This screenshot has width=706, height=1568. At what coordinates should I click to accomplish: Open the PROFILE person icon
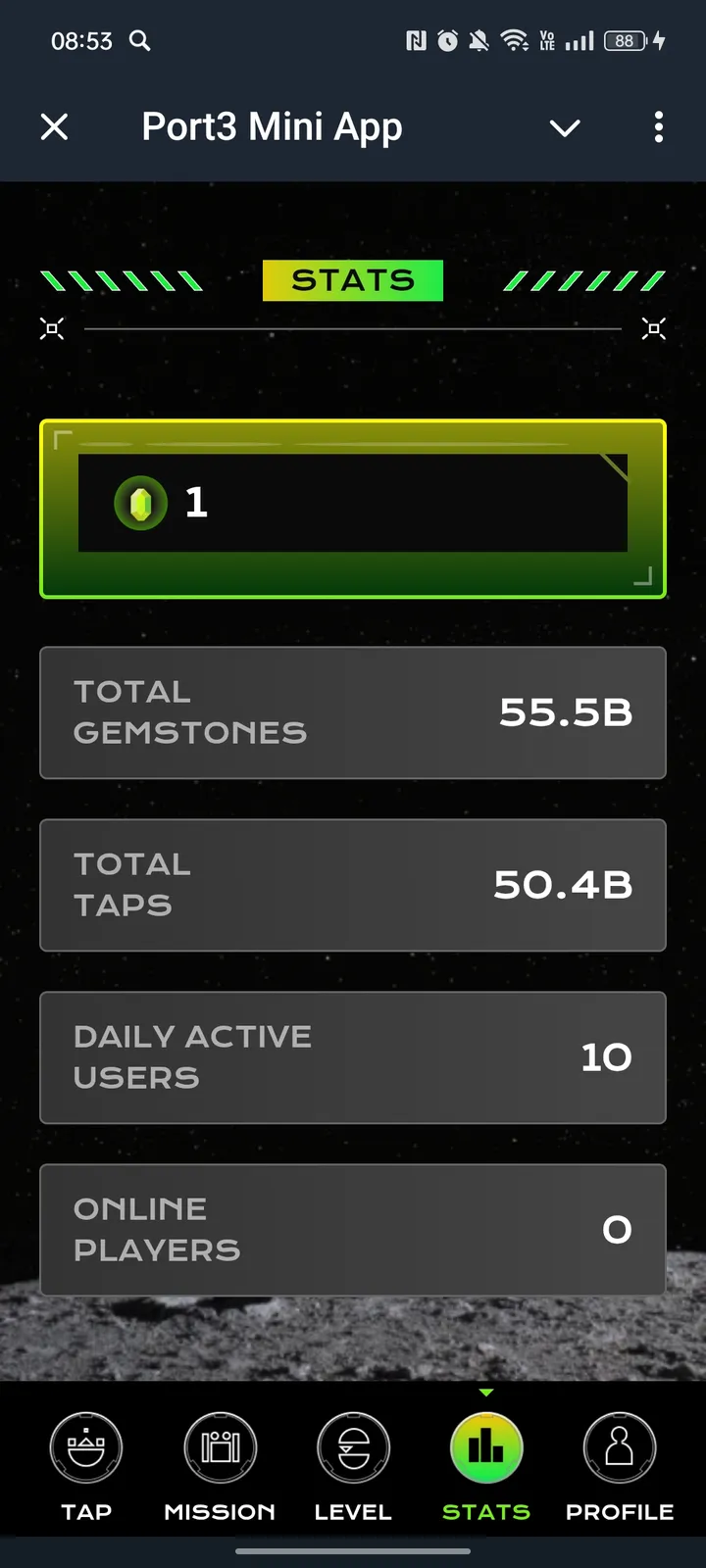(x=619, y=1446)
